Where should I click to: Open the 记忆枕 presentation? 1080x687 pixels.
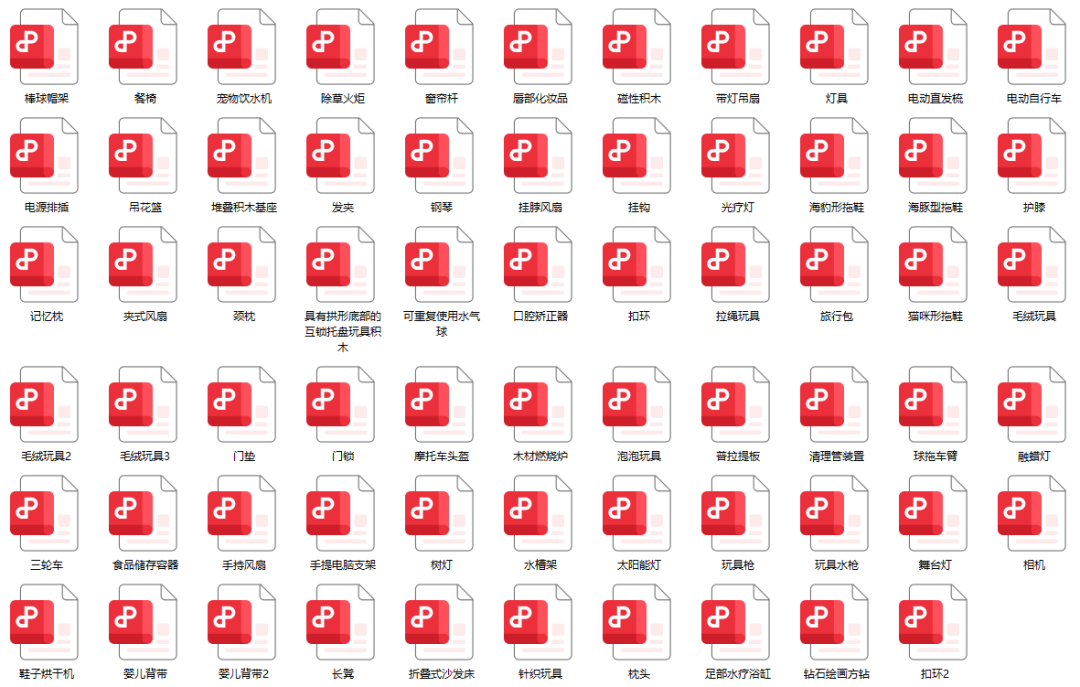coord(45,264)
